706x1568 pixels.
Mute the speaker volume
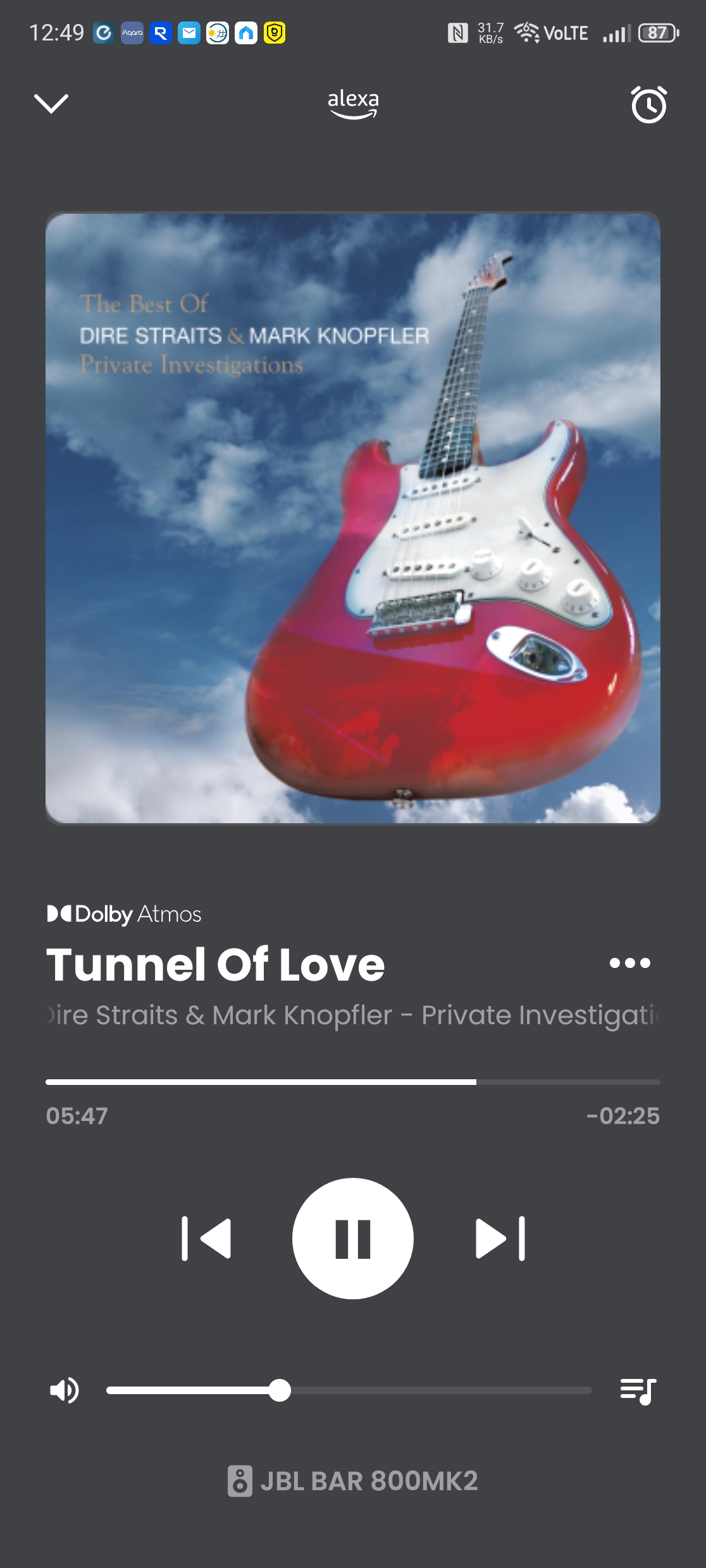click(x=65, y=1390)
